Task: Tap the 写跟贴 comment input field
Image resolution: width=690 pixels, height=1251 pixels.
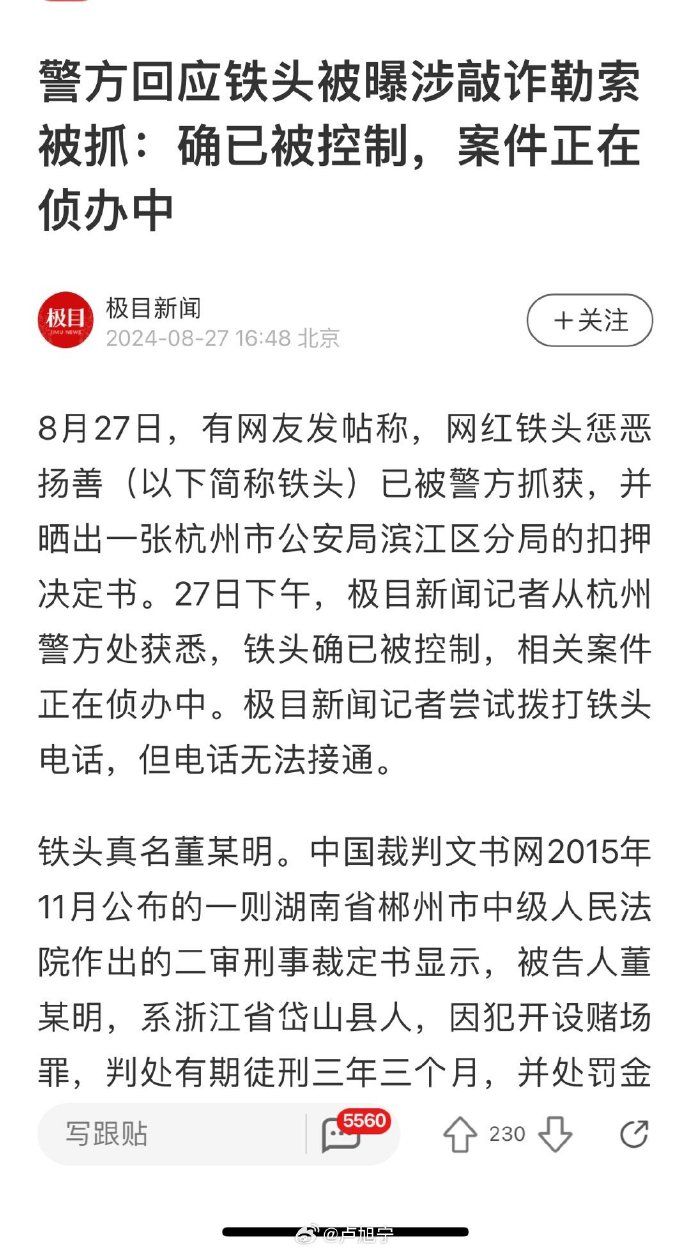Action: pyautogui.click(x=170, y=1134)
